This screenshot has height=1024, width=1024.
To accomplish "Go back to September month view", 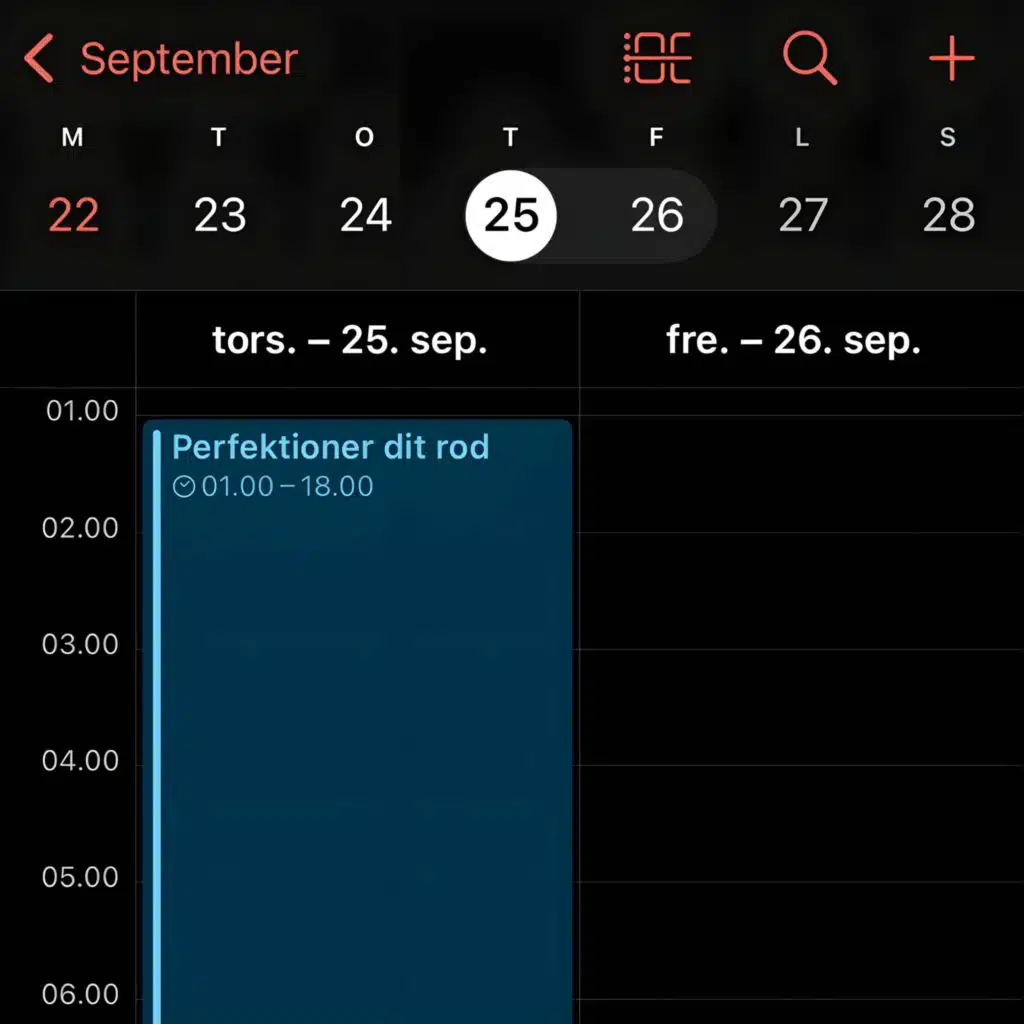I will pos(160,59).
